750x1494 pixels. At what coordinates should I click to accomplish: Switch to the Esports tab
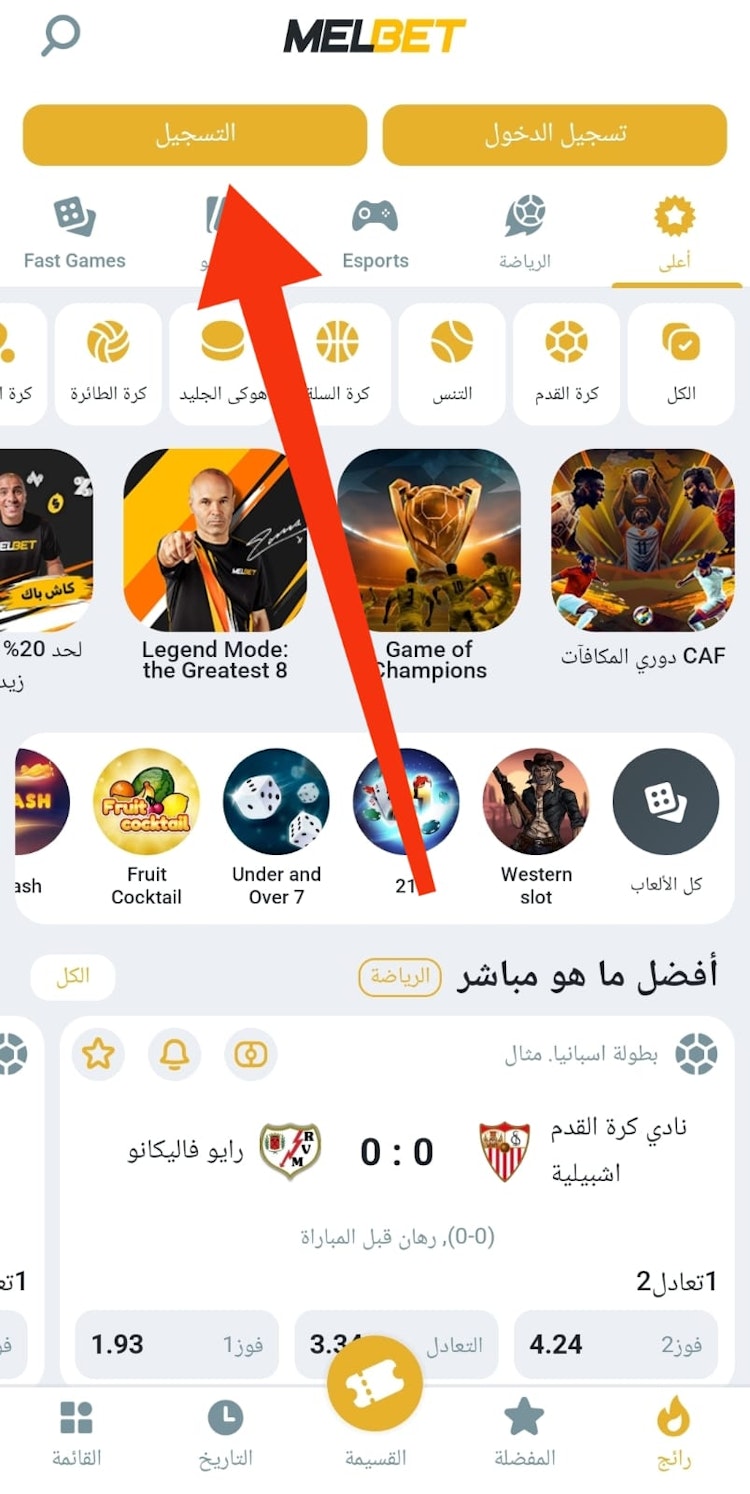(x=375, y=234)
